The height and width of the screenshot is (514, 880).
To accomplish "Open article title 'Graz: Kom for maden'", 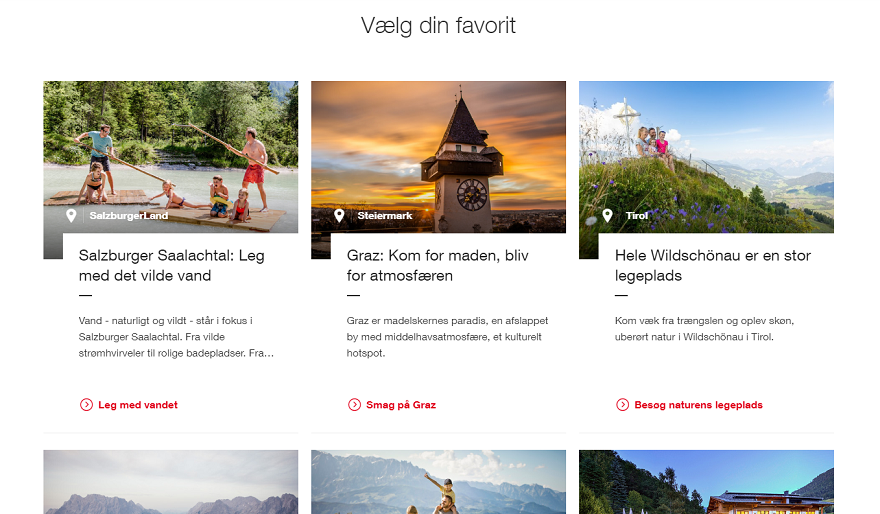I will pyautogui.click(x=438, y=265).
